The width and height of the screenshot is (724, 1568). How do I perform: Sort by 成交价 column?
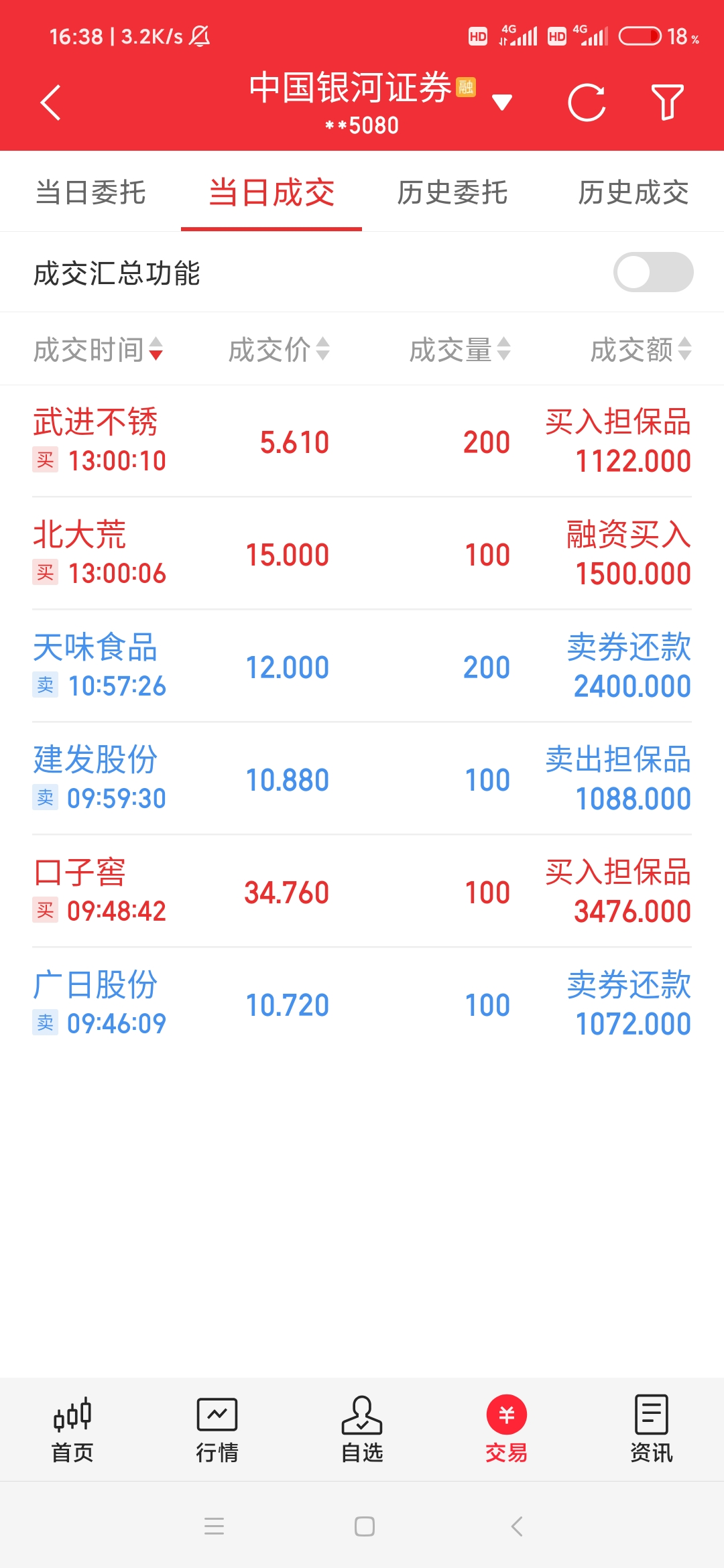coord(279,349)
